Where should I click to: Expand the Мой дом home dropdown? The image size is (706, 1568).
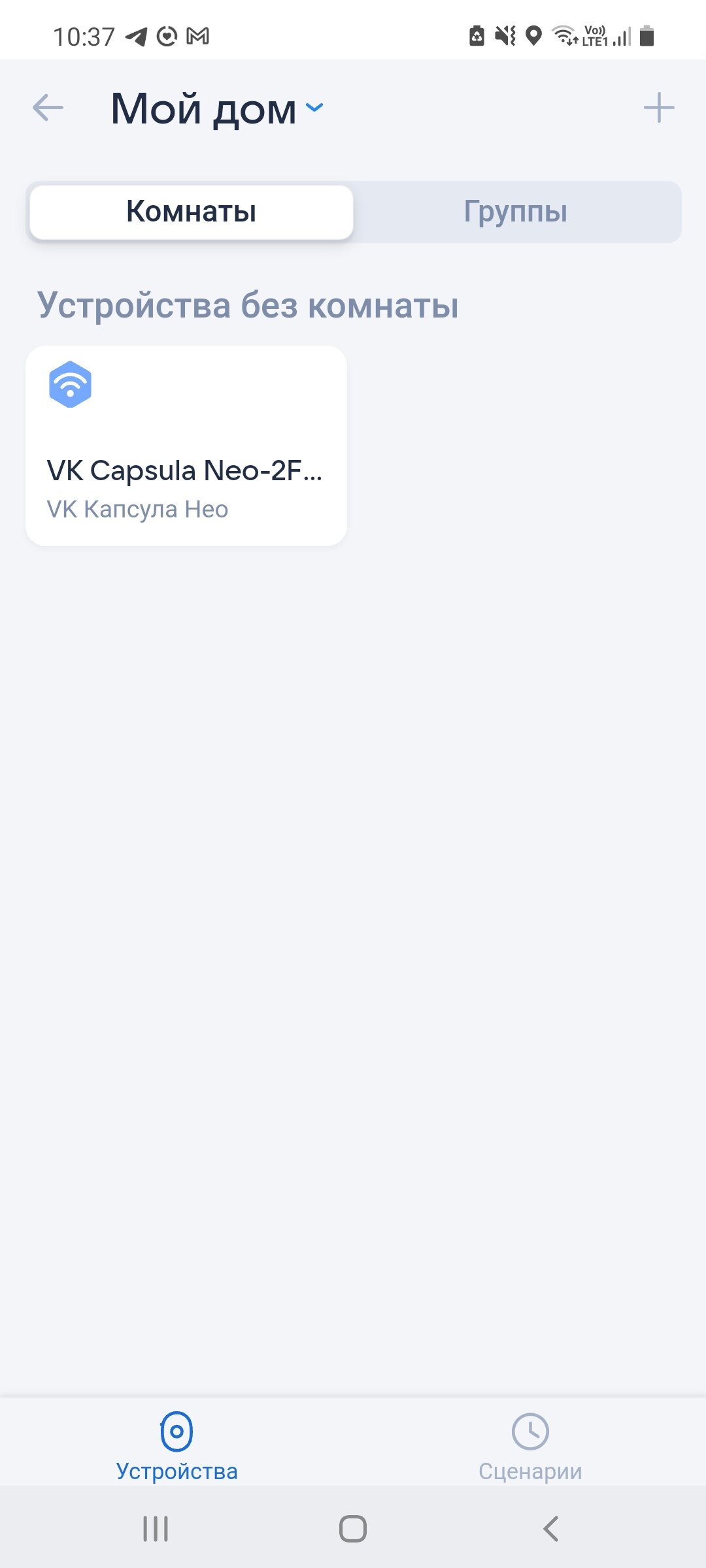tap(217, 108)
